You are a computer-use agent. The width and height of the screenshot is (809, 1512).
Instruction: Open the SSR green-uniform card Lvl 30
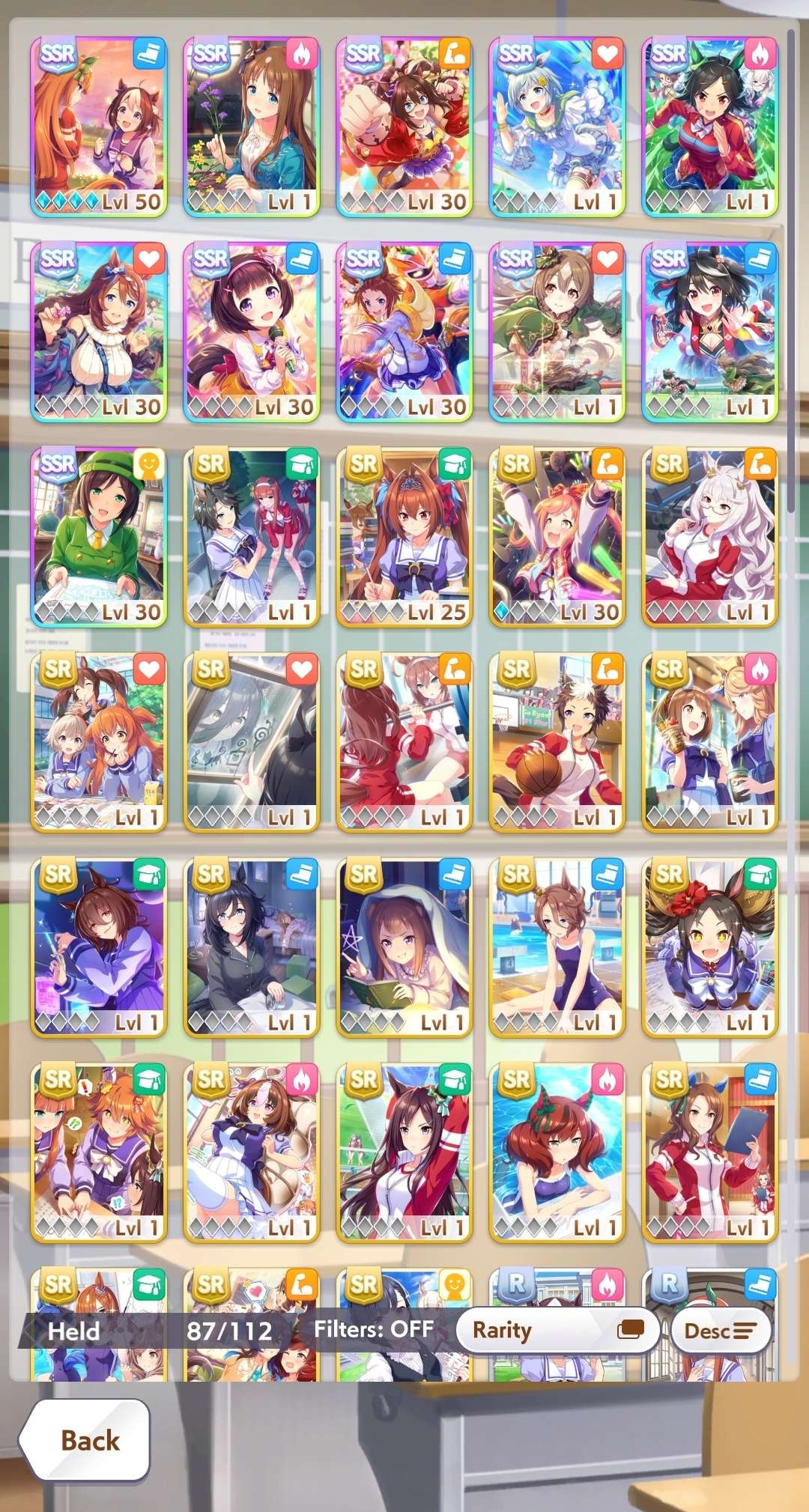[99, 538]
